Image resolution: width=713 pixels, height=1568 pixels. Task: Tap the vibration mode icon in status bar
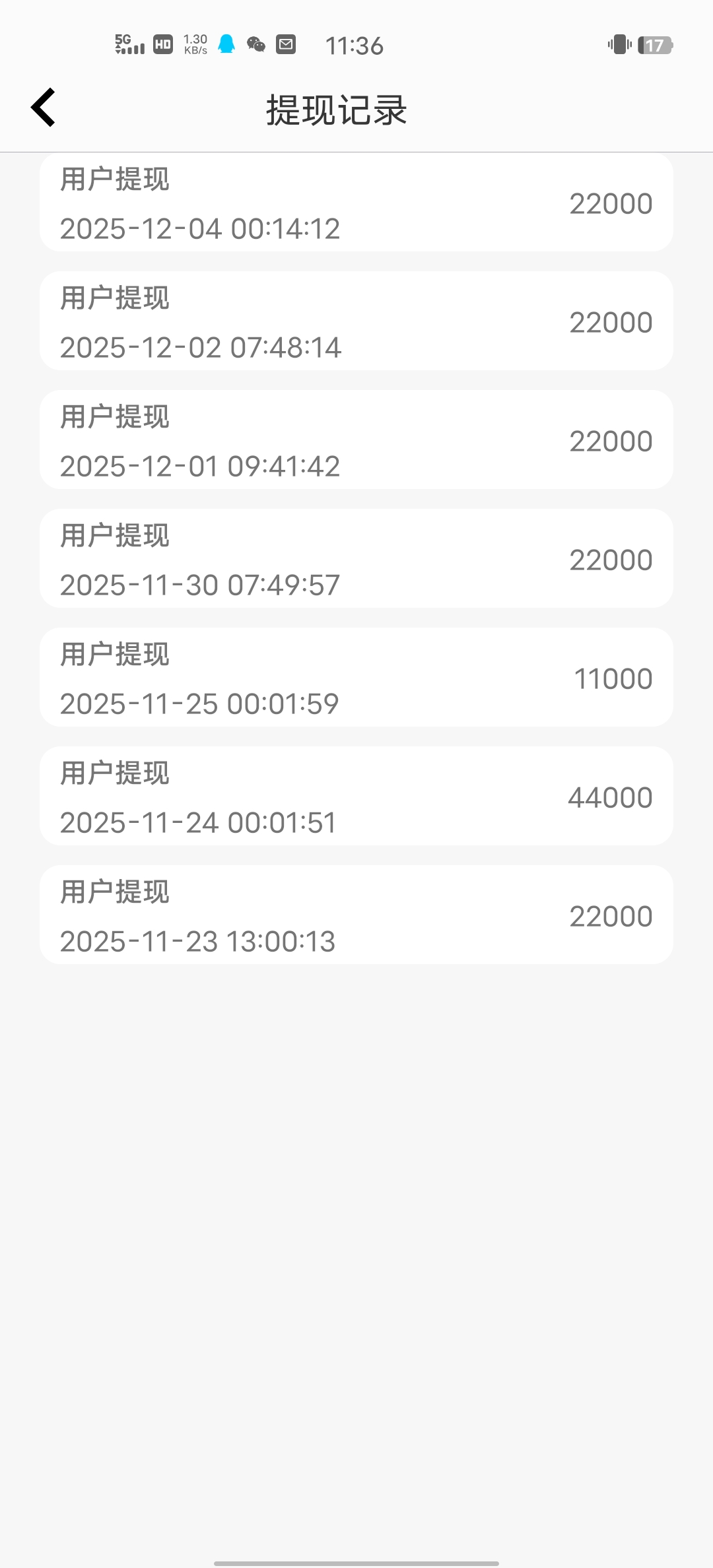[x=619, y=45]
